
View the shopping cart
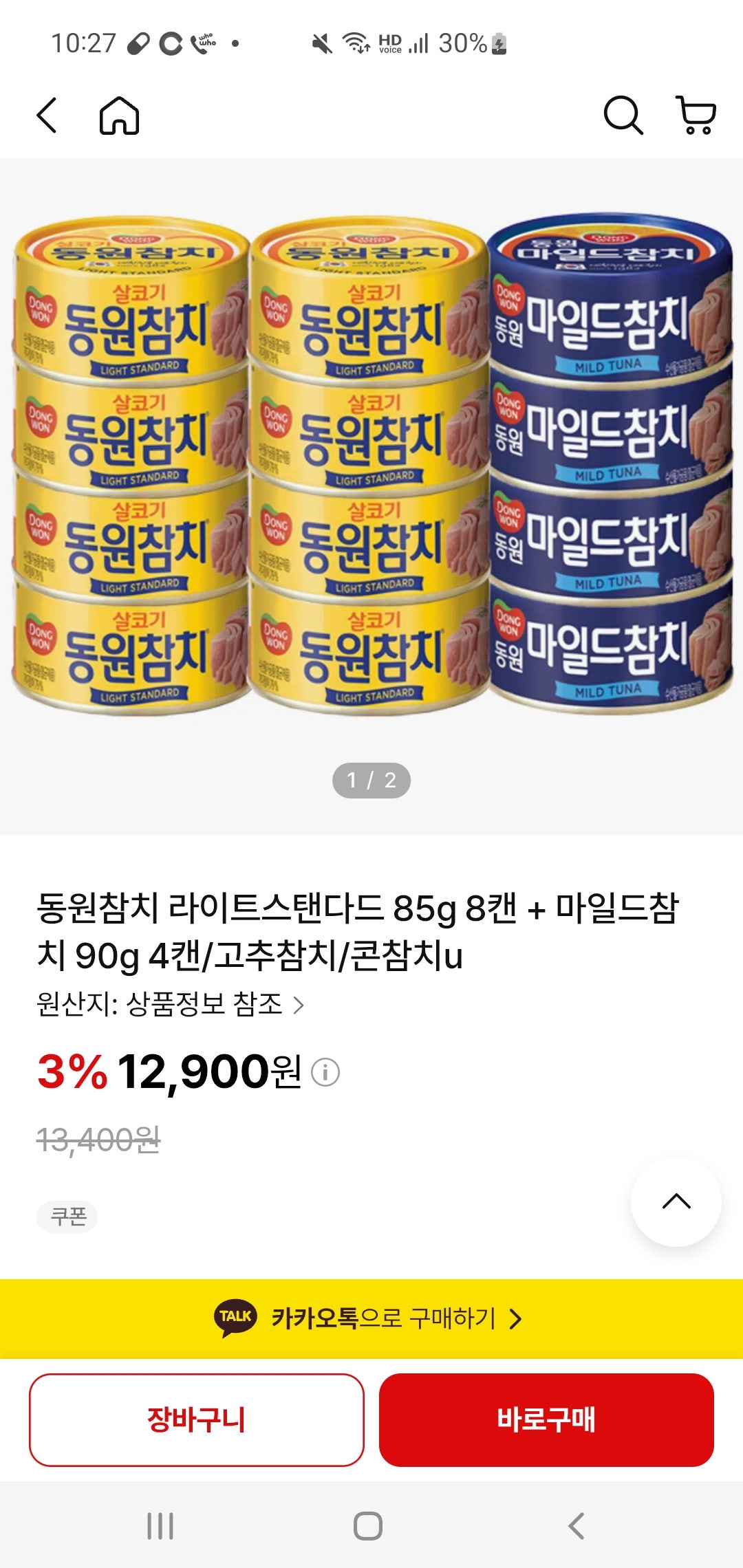696,115
